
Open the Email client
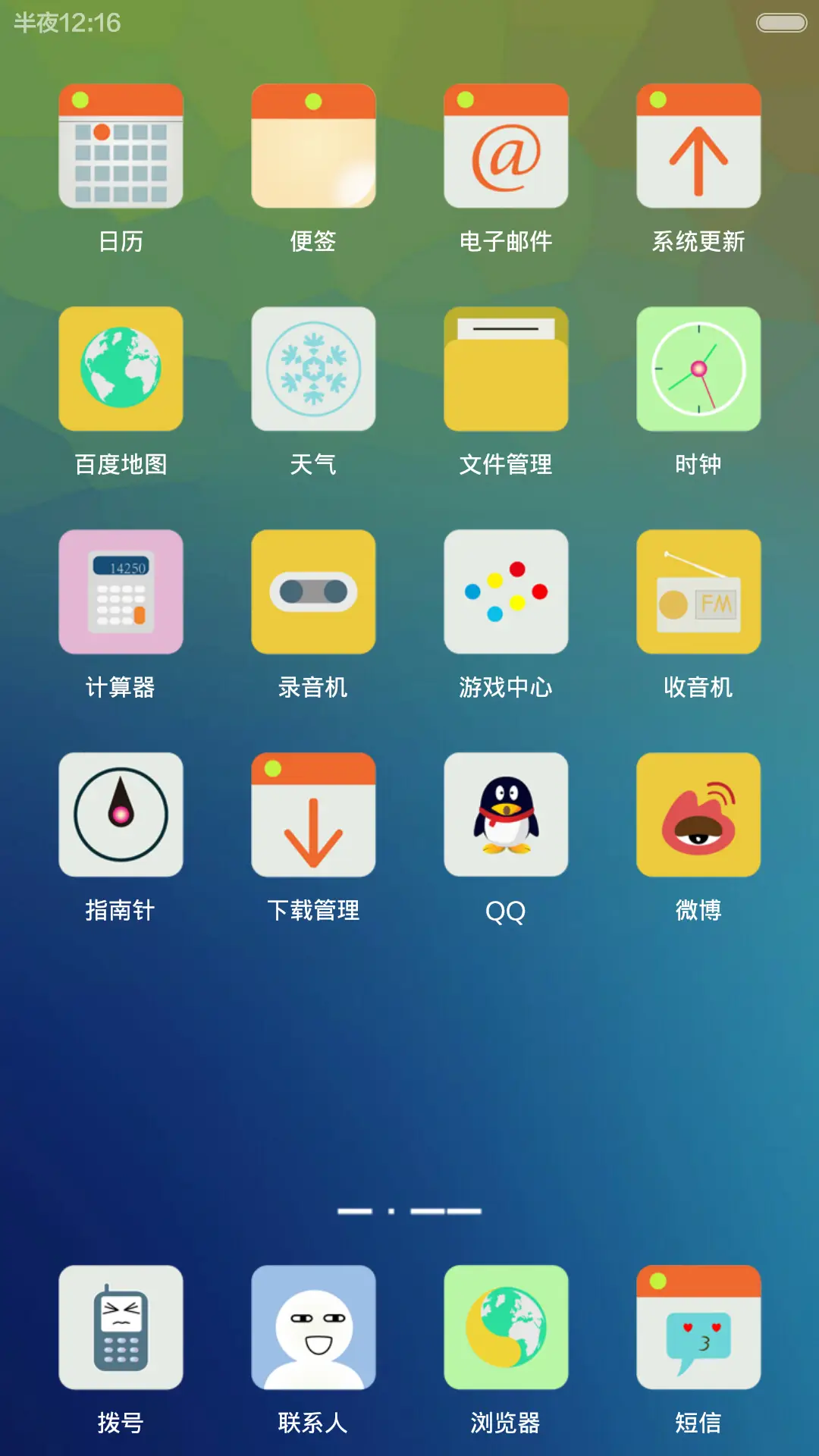point(506,146)
